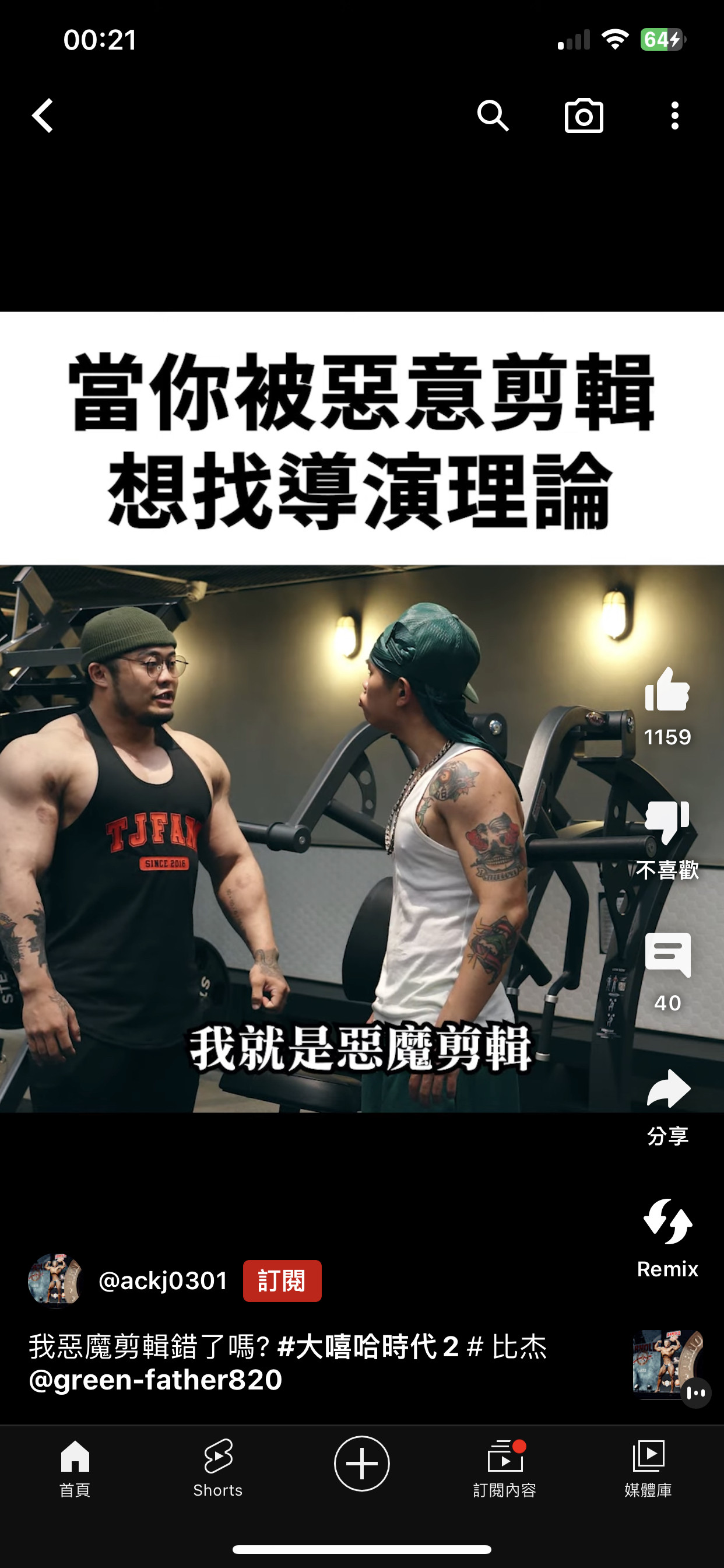Subscribe to @ackj0301 with 訂閱 button
The image size is (724, 1568).
[282, 1280]
